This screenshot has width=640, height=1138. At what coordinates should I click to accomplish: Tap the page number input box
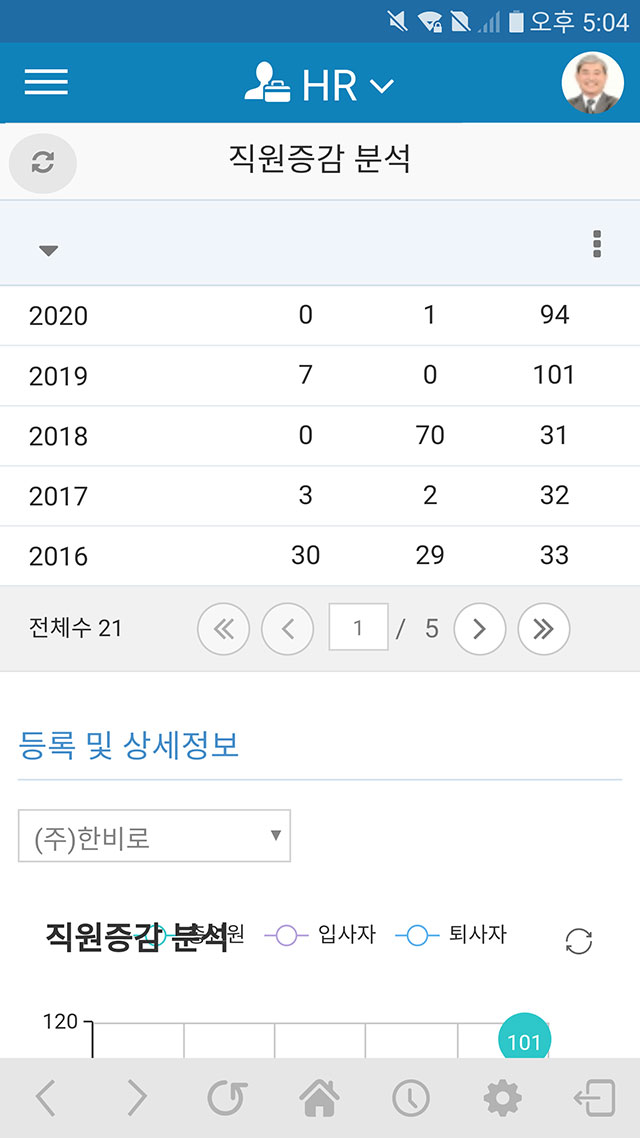pos(358,627)
